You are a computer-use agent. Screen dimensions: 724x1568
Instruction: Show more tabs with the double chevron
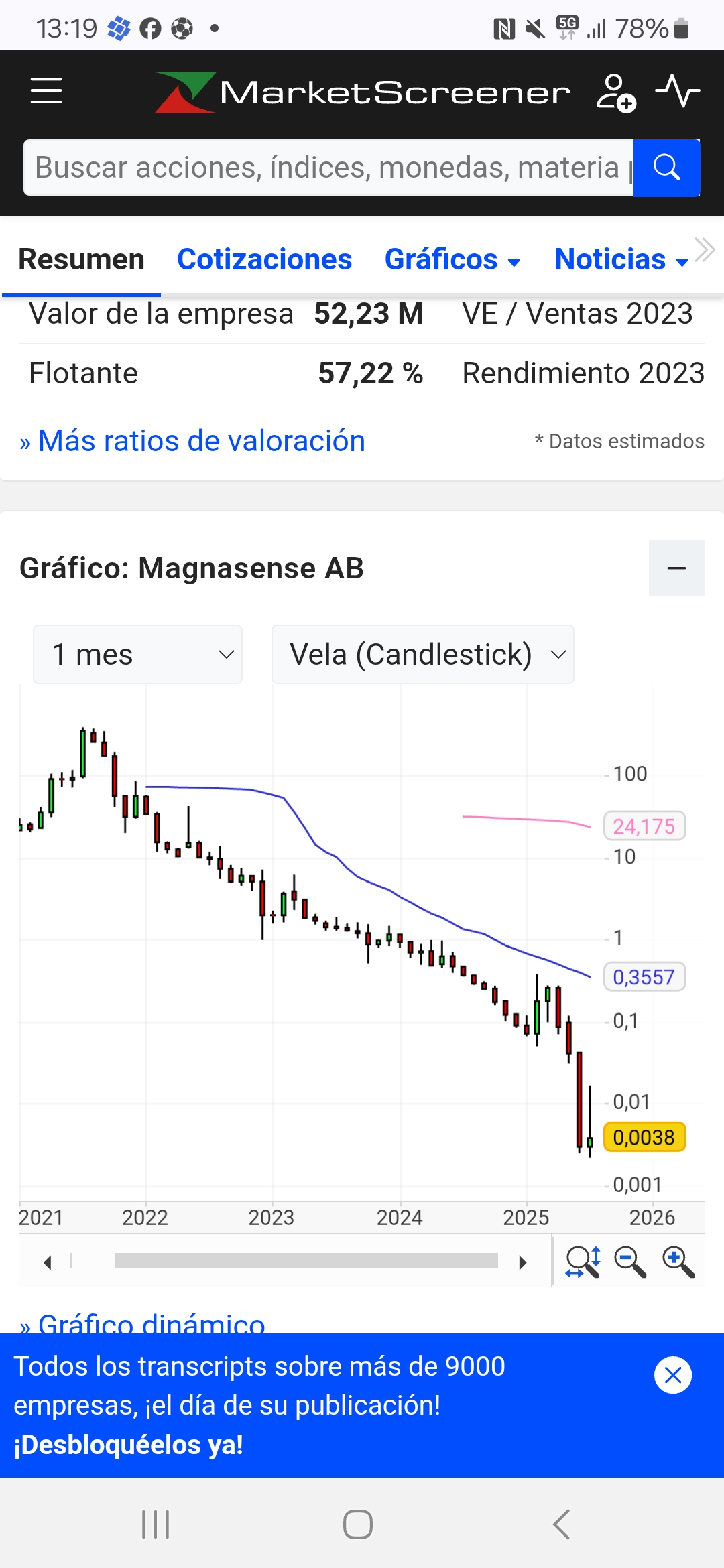pyautogui.click(x=705, y=250)
